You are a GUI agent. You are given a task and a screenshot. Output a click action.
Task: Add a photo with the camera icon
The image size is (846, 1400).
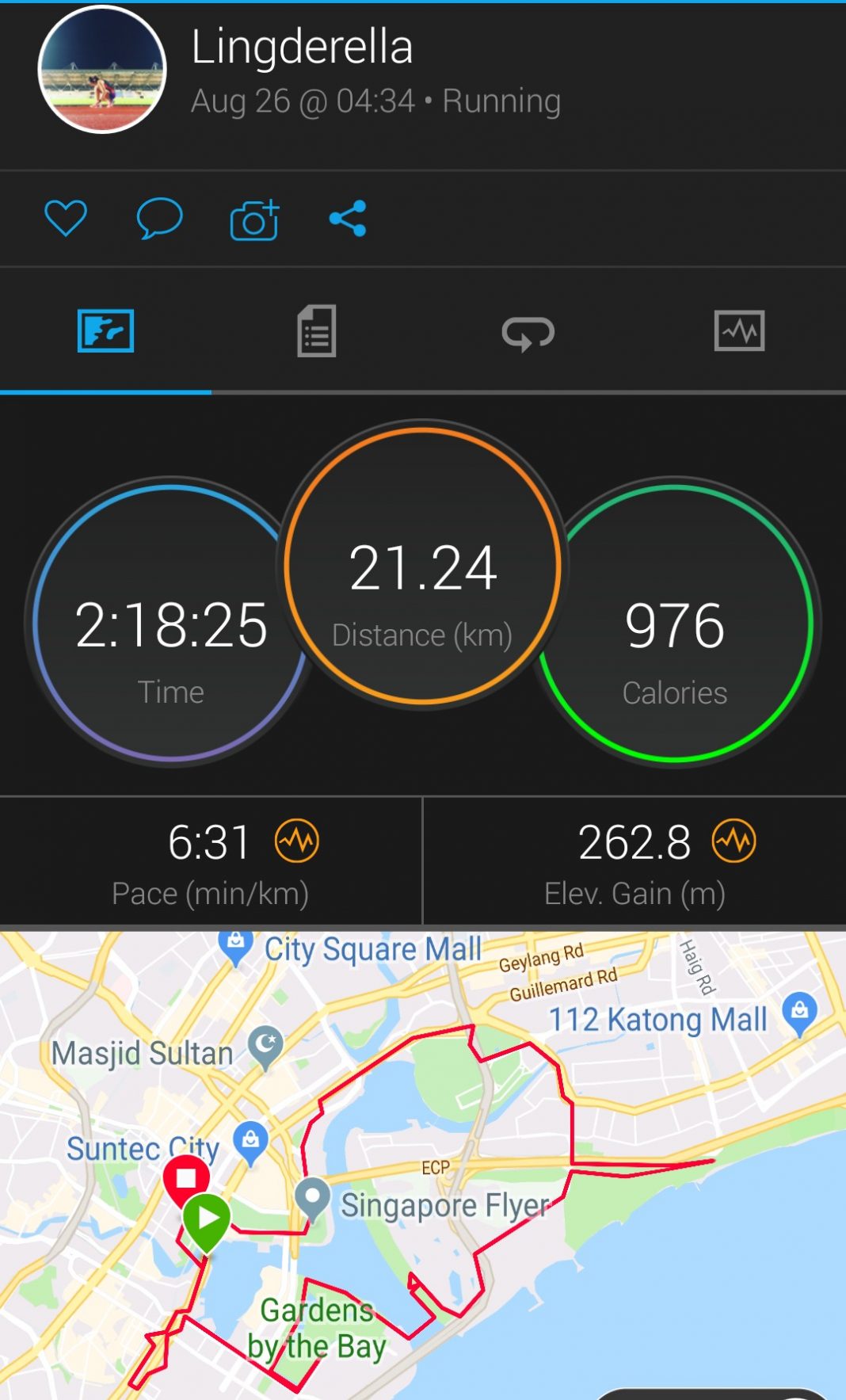pos(254,219)
